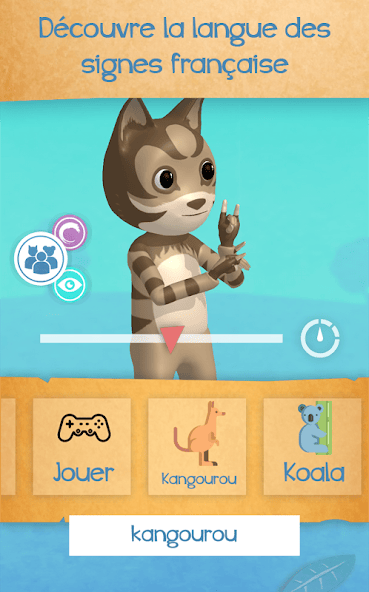This screenshot has width=369, height=592.
Task: Tap the kangourou word field
Action: tap(184, 535)
